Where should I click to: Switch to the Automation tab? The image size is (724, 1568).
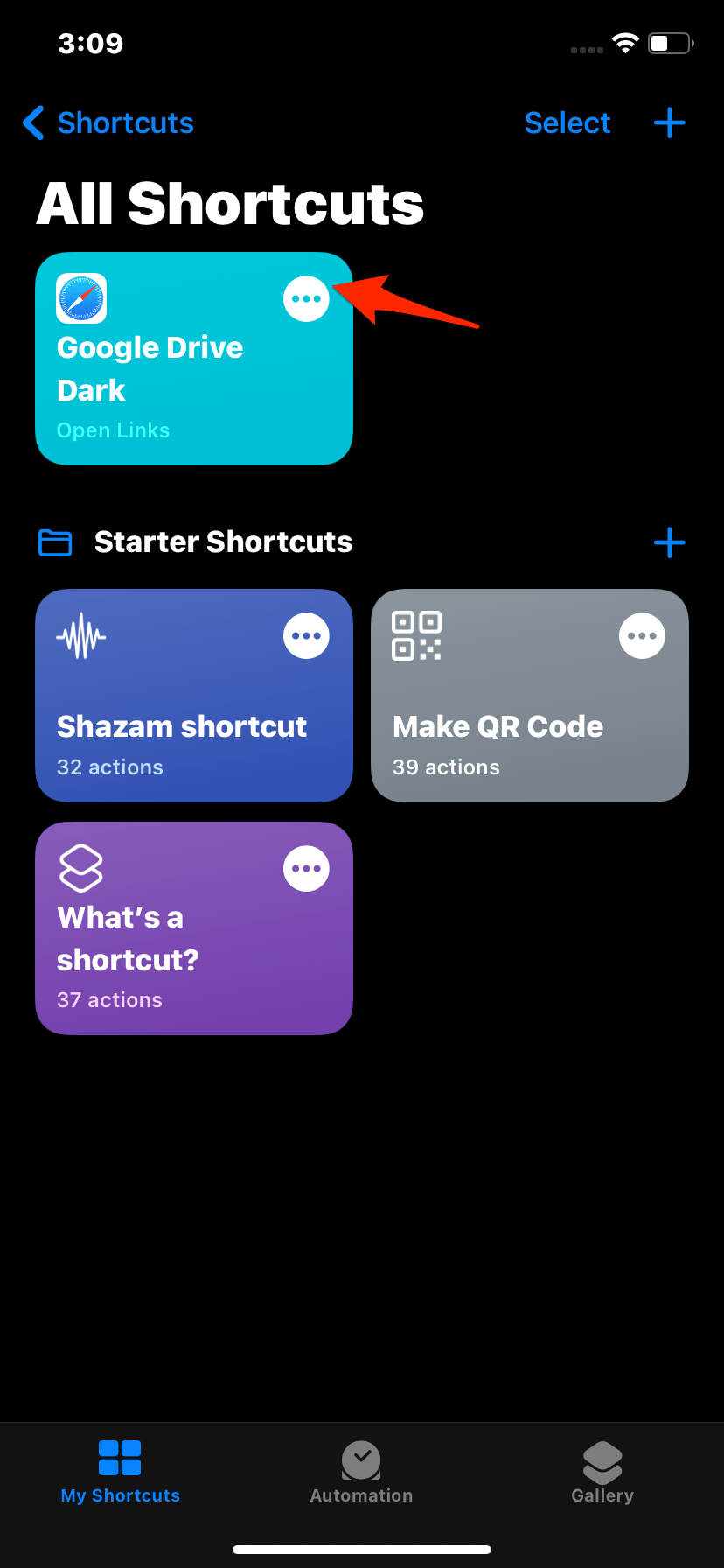tap(361, 1472)
